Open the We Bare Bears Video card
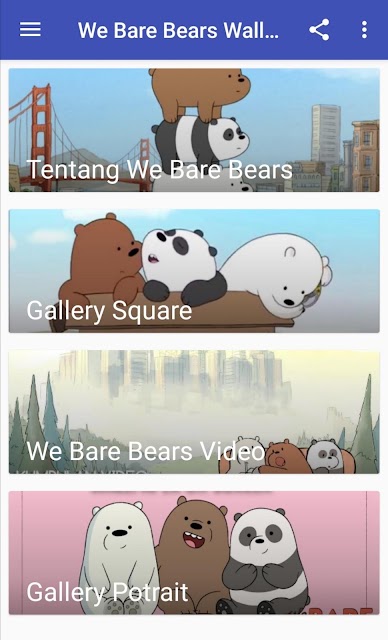The width and height of the screenshot is (388, 640). [x=194, y=412]
